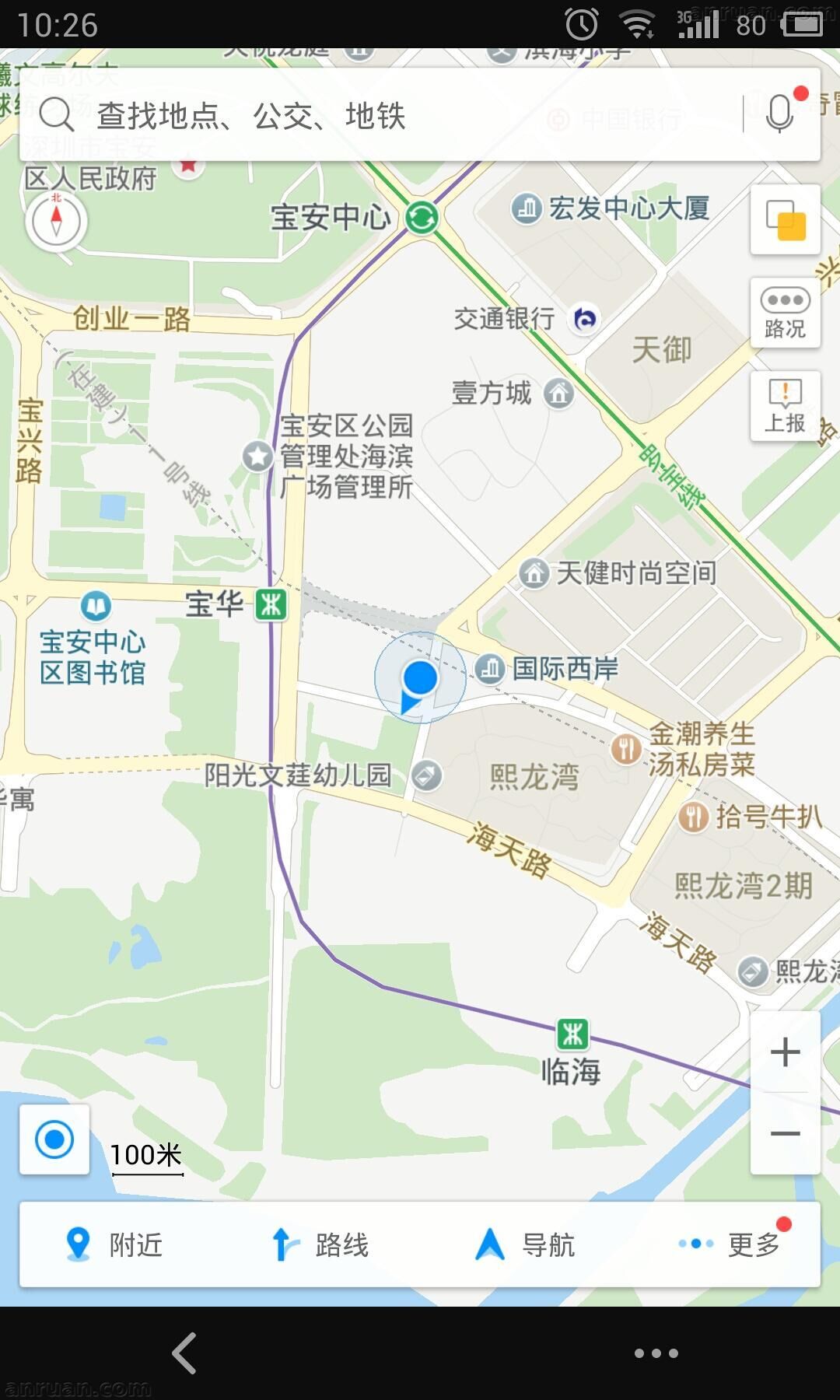The width and height of the screenshot is (840, 1400).
Task: Zoom out with the minus button
Action: point(785,1133)
